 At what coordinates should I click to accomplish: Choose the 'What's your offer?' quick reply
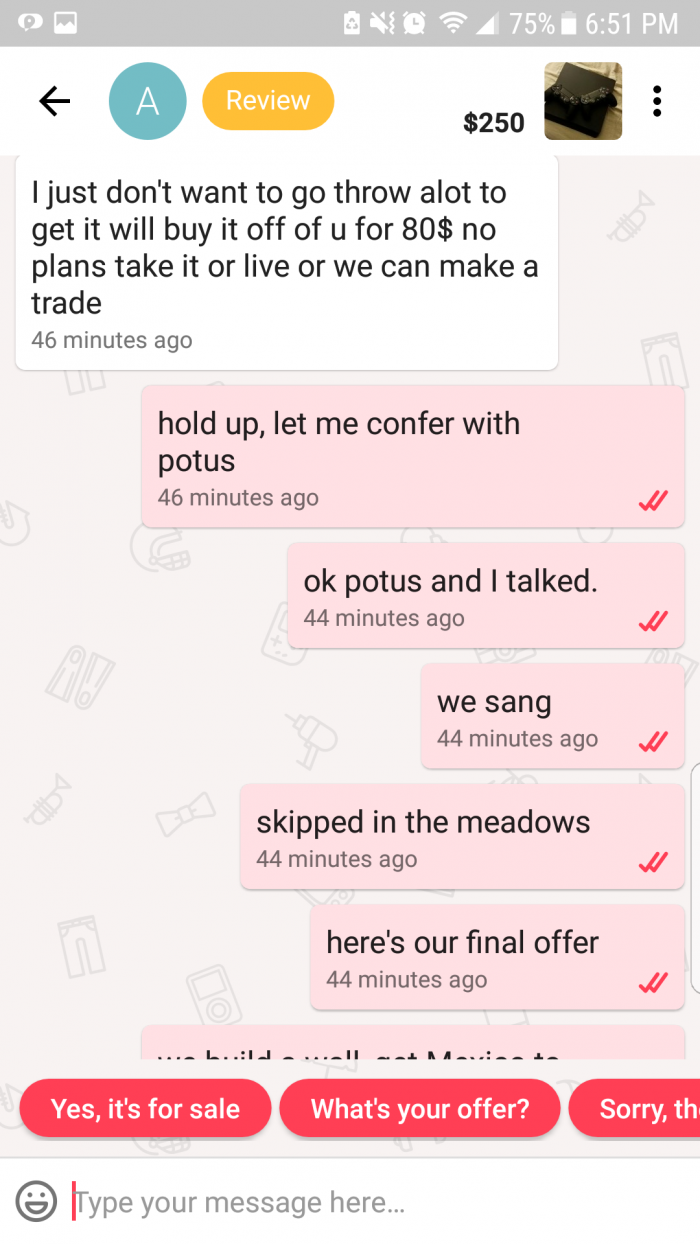click(420, 1108)
